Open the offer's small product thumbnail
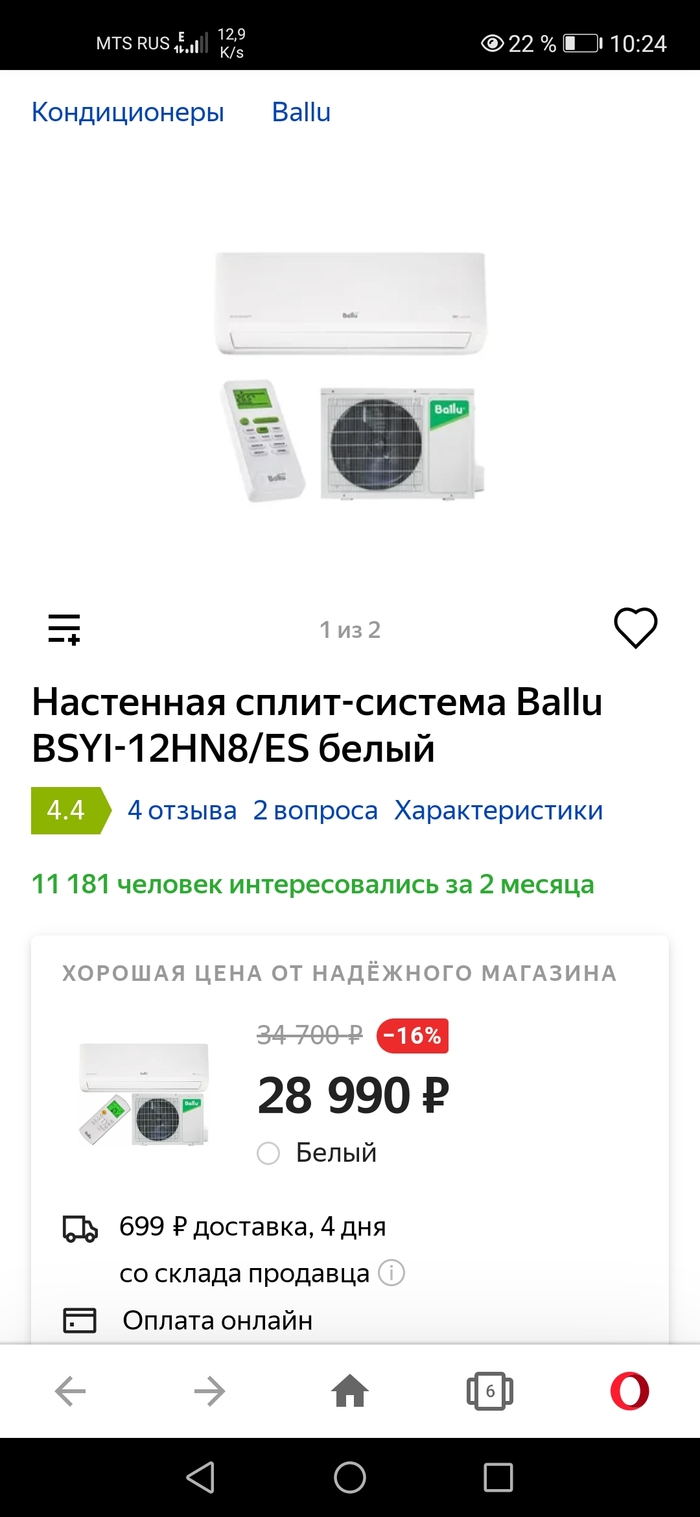This screenshot has width=700, height=1517. pyautogui.click(x=145, y=1094)
